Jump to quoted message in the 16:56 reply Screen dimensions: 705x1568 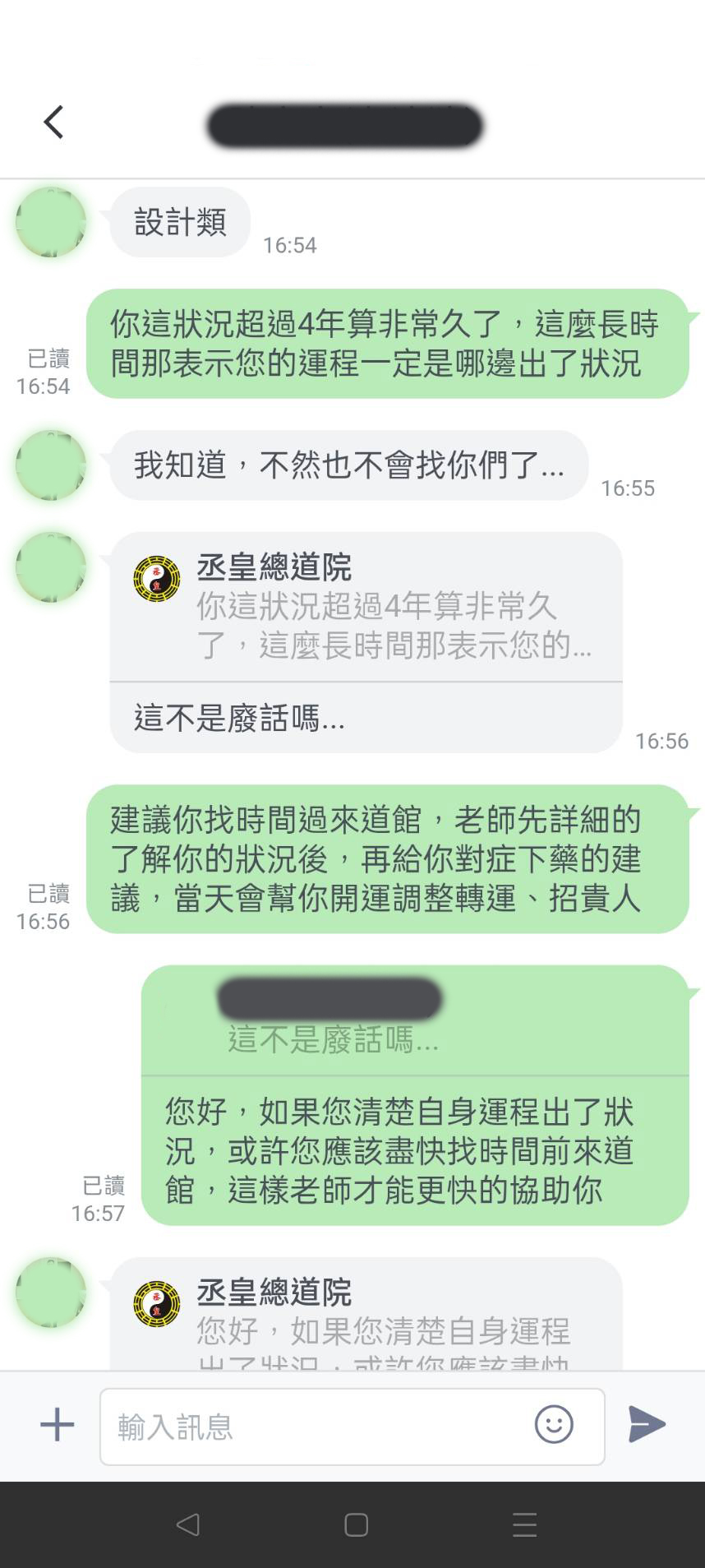(x=366, y=608)
